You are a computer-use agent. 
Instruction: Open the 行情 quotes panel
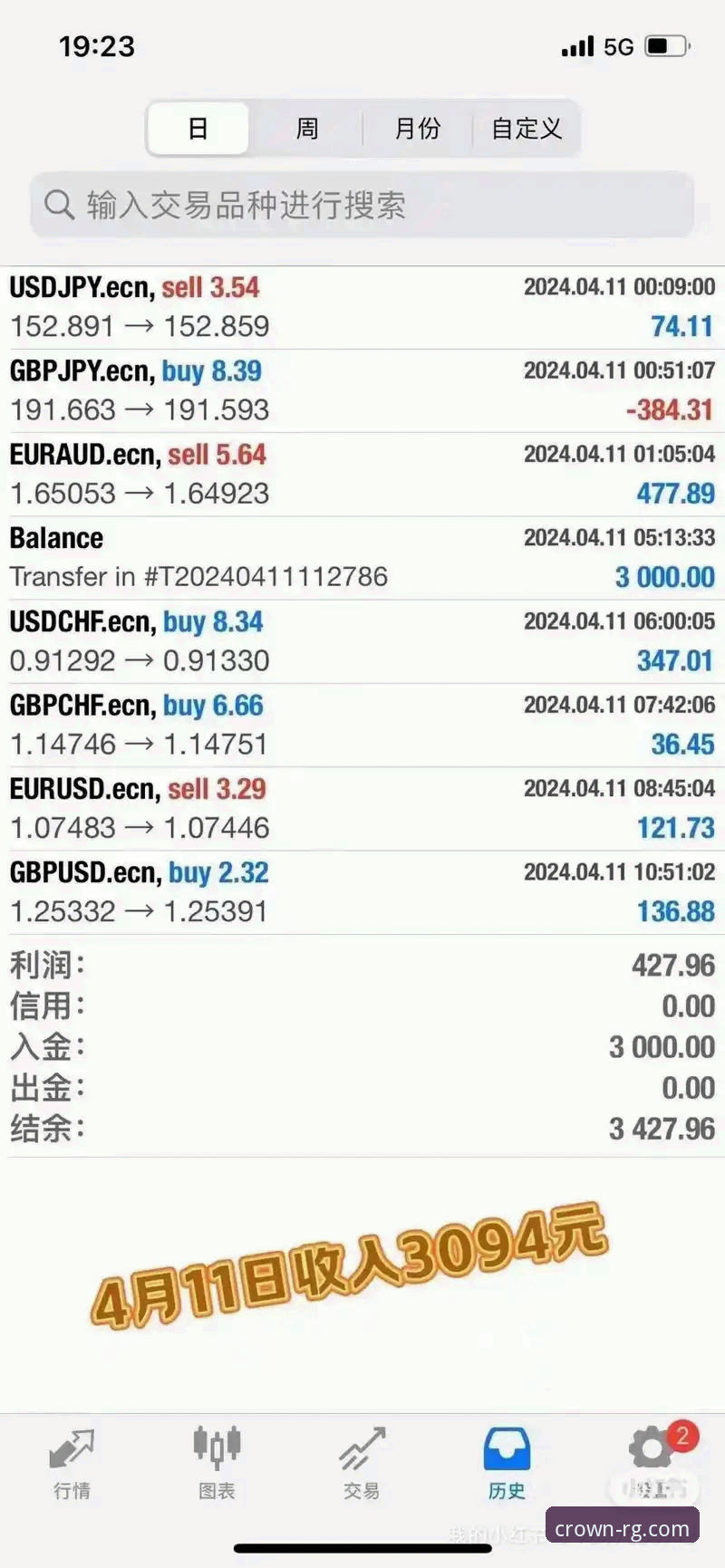tap(72, 1467)
